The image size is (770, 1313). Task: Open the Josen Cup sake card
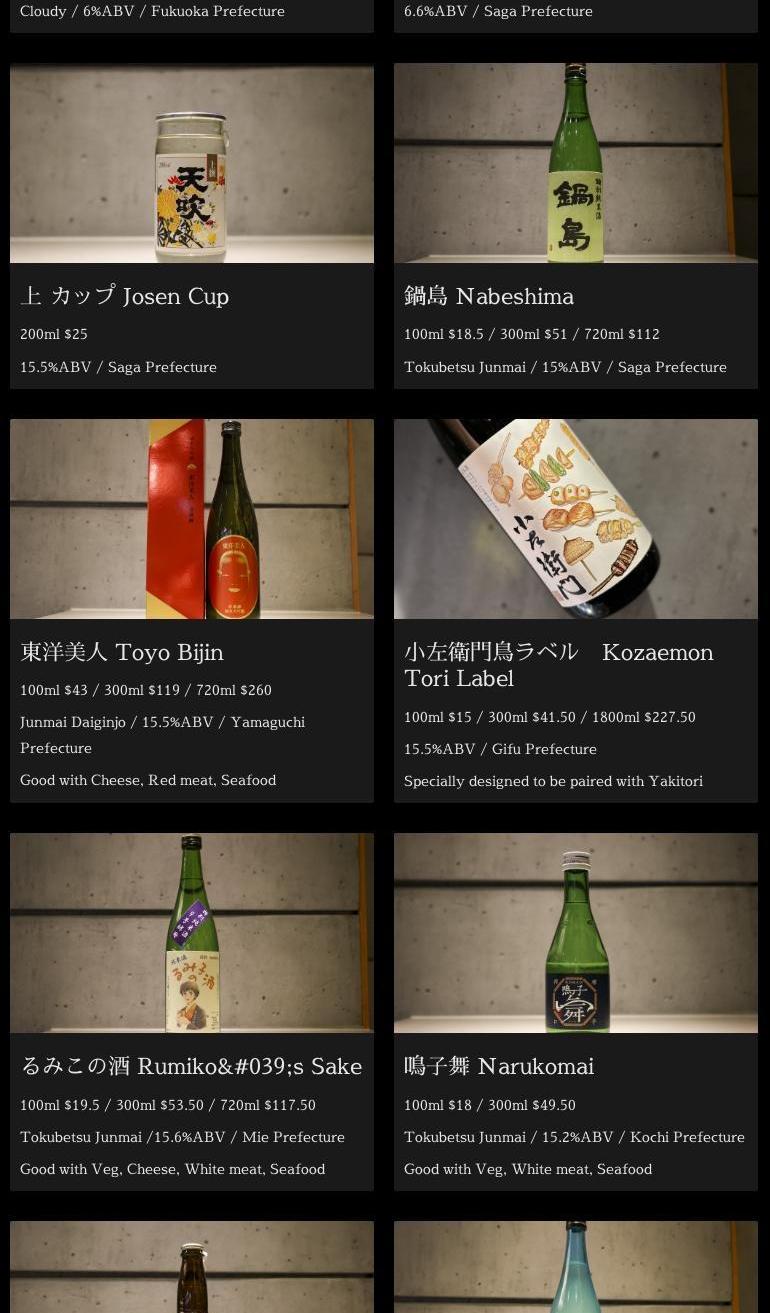(x=191, y=225)
